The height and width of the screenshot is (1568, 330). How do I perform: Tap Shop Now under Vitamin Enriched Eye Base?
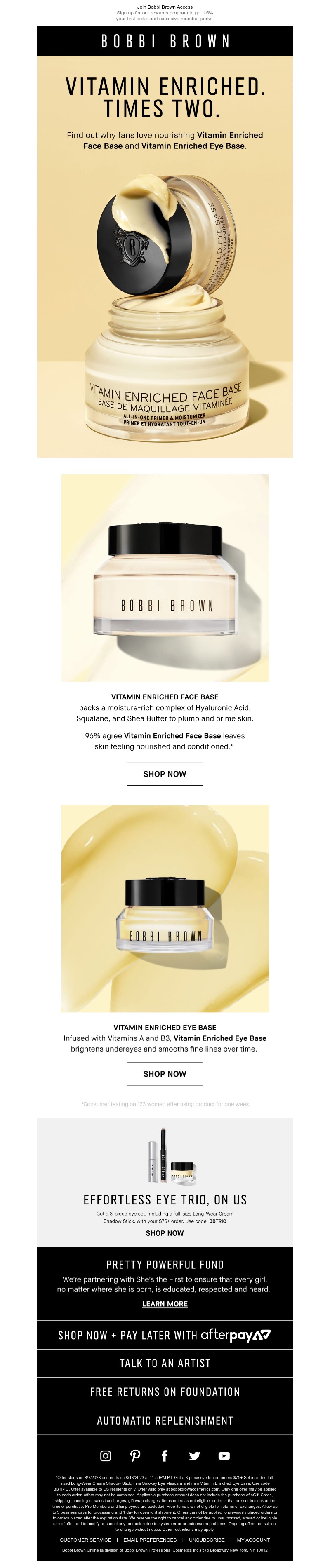[165, 1074]
